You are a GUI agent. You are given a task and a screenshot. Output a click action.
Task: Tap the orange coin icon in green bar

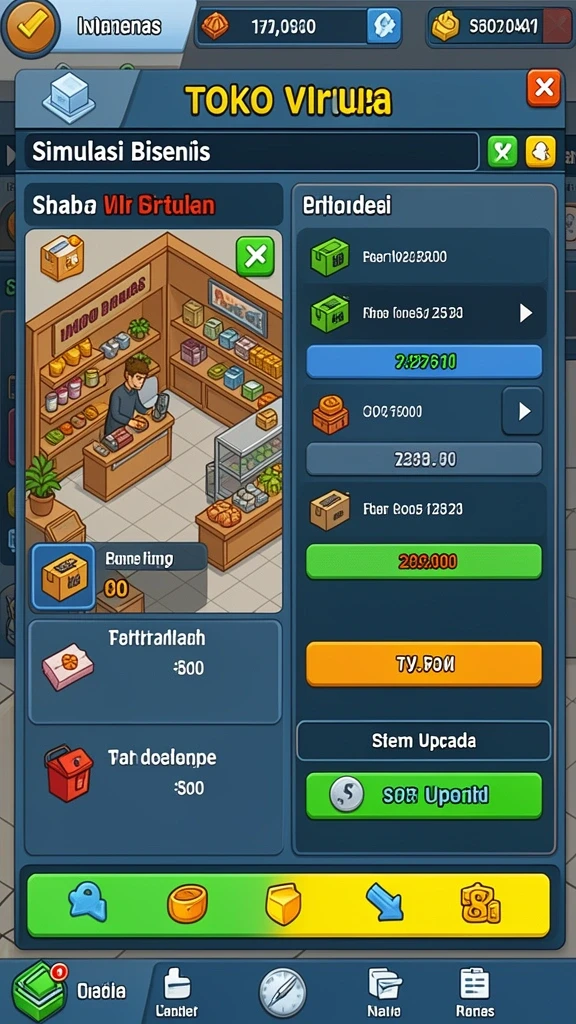coord(187,904)
